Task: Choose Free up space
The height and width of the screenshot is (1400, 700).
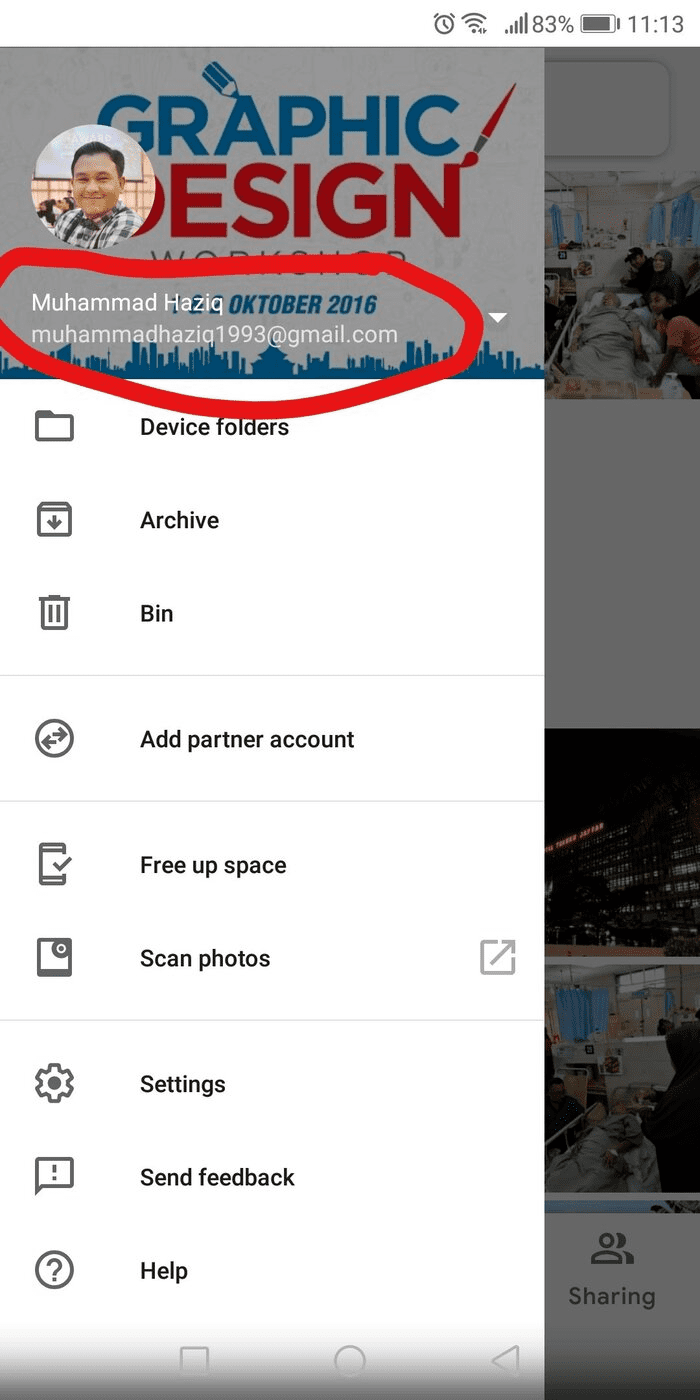Action: tap(213, 865)
